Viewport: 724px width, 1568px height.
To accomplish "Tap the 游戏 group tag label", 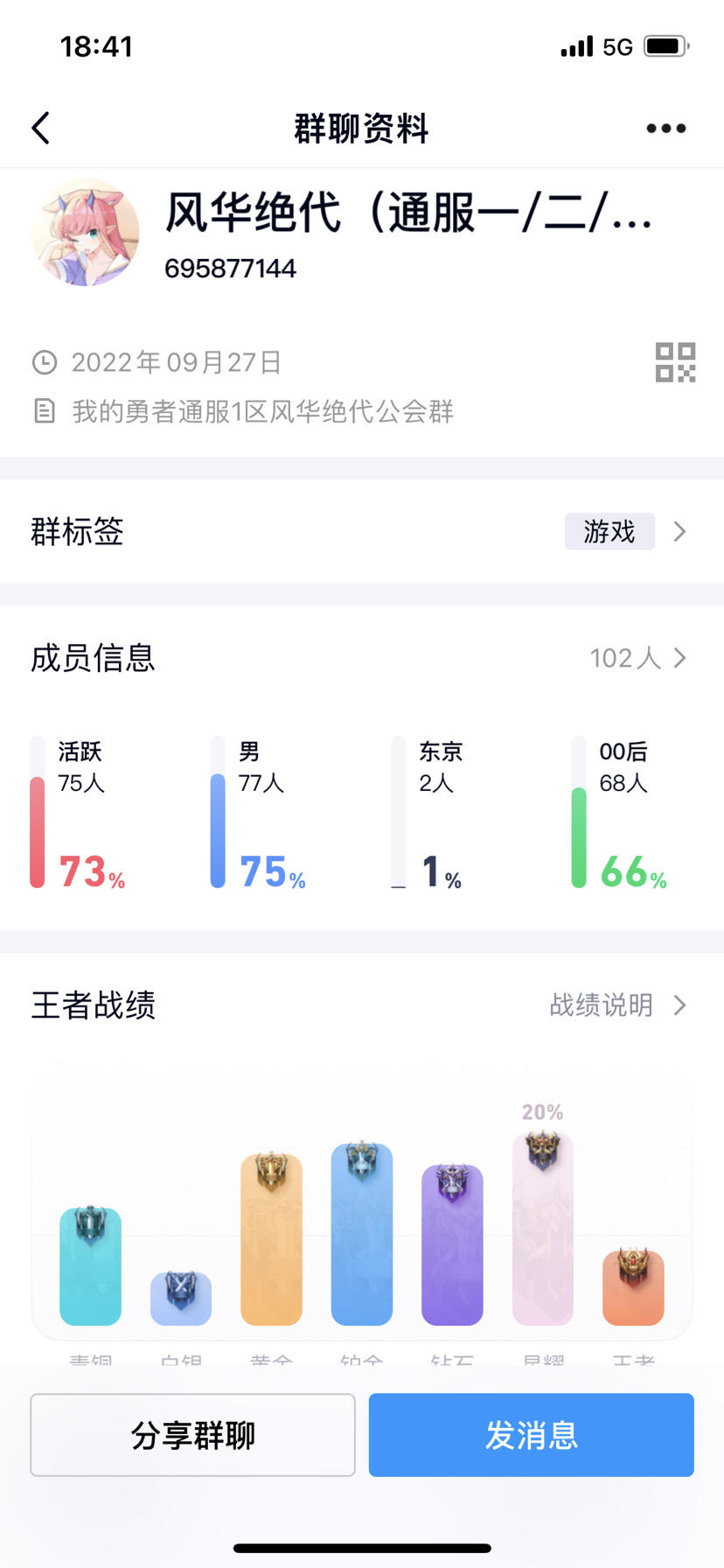I will (609, 531).
